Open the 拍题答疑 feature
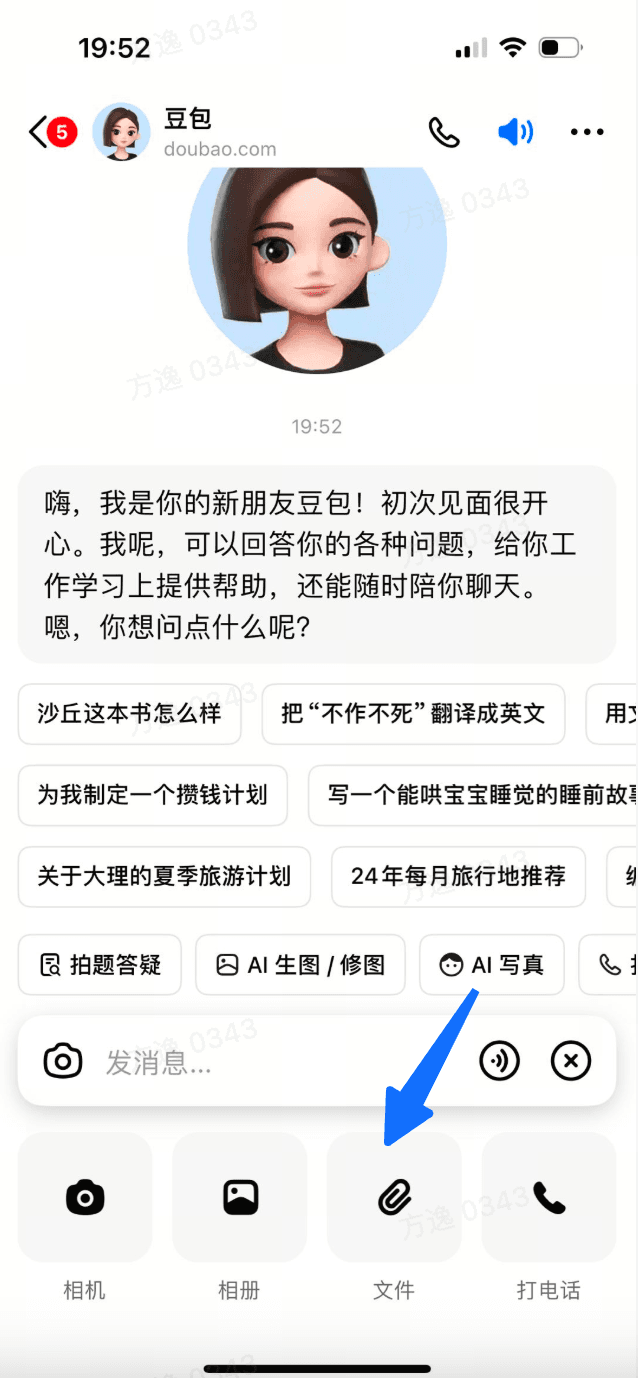The image size is (638, 1378). tap(99, 965)
